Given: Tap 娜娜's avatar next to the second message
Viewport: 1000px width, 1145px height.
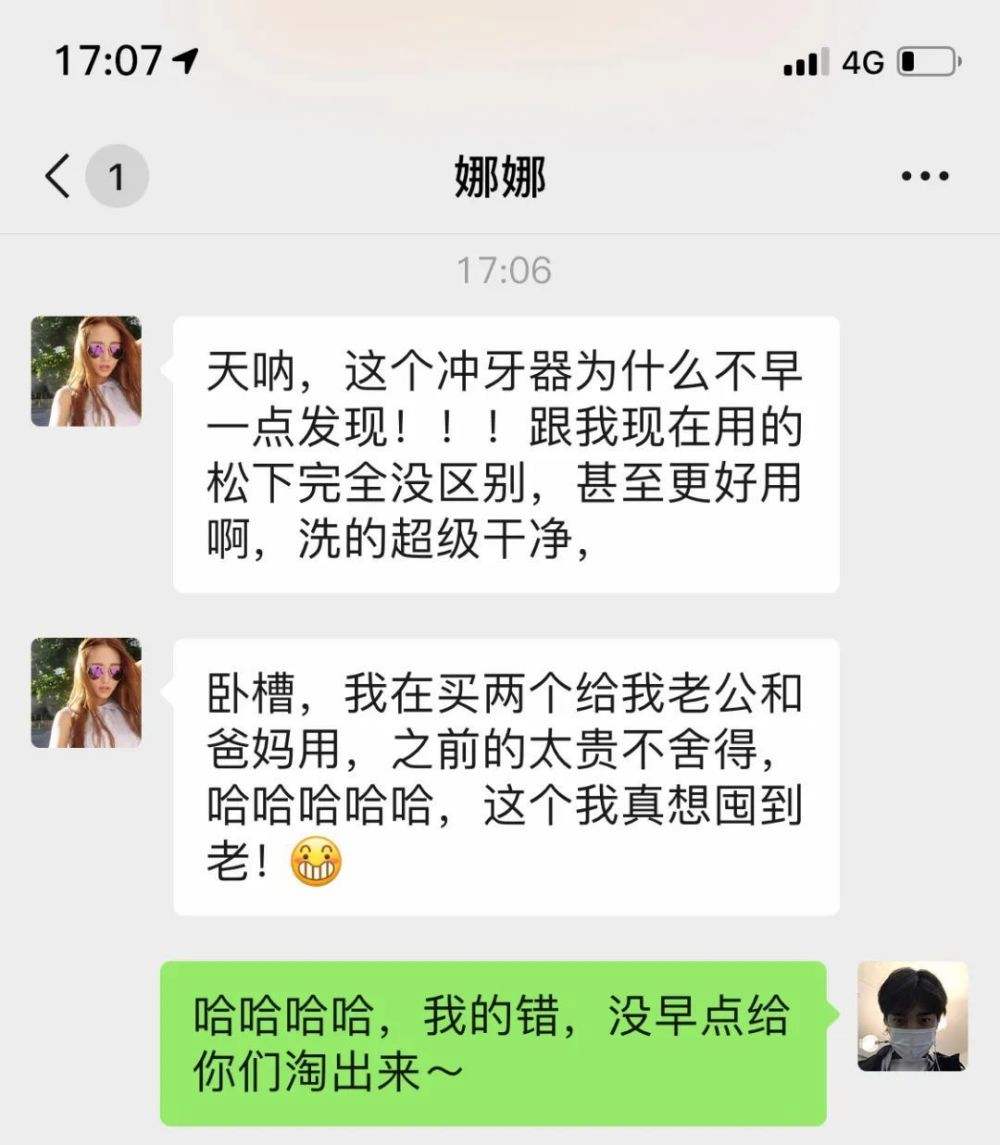Looking at the screenshot, I should [x=85, y=690].
